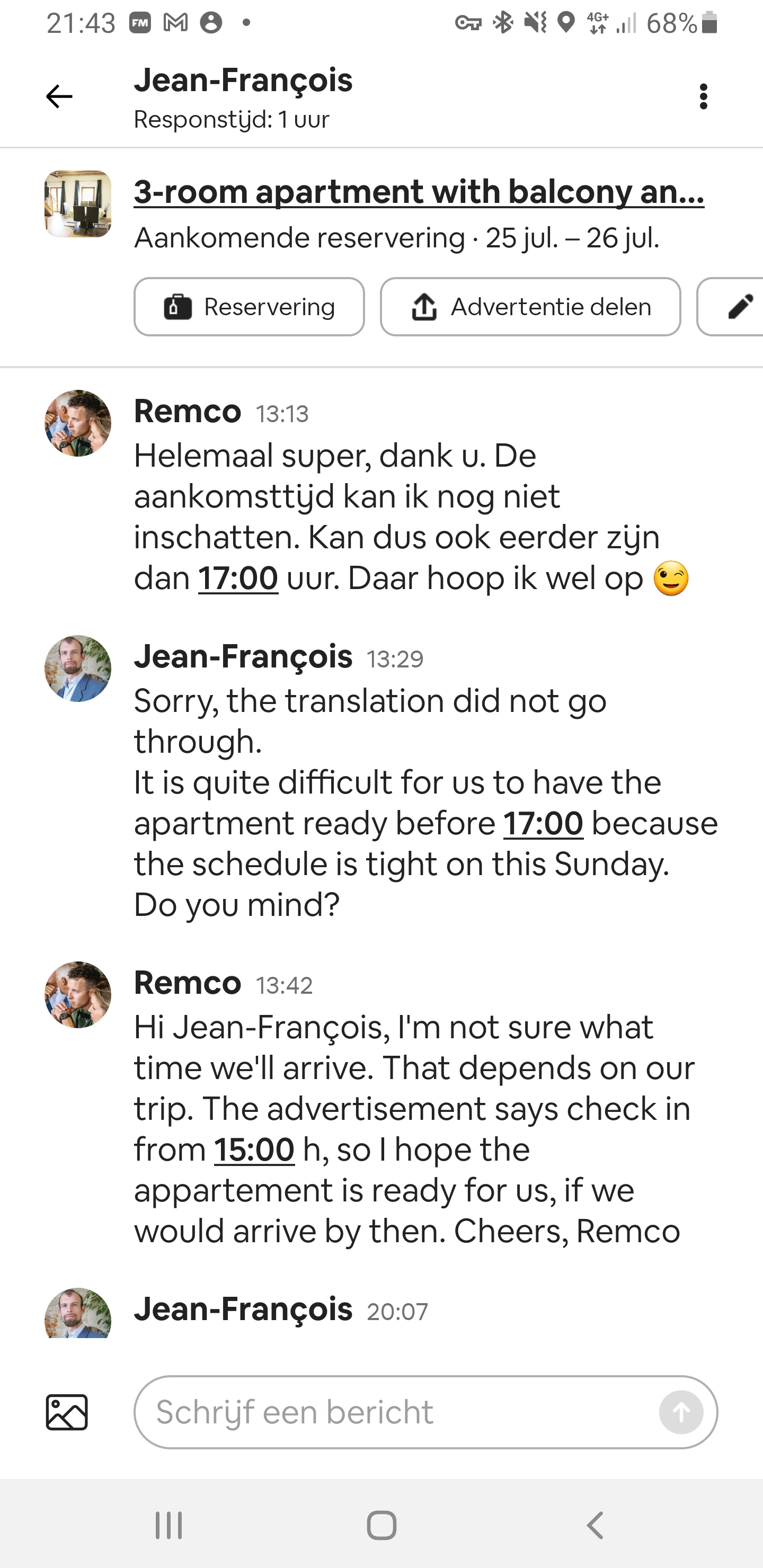Tap Advertentie delen to share listing
The height and width of the screenshot is (1568, 763).
[530, 307]
